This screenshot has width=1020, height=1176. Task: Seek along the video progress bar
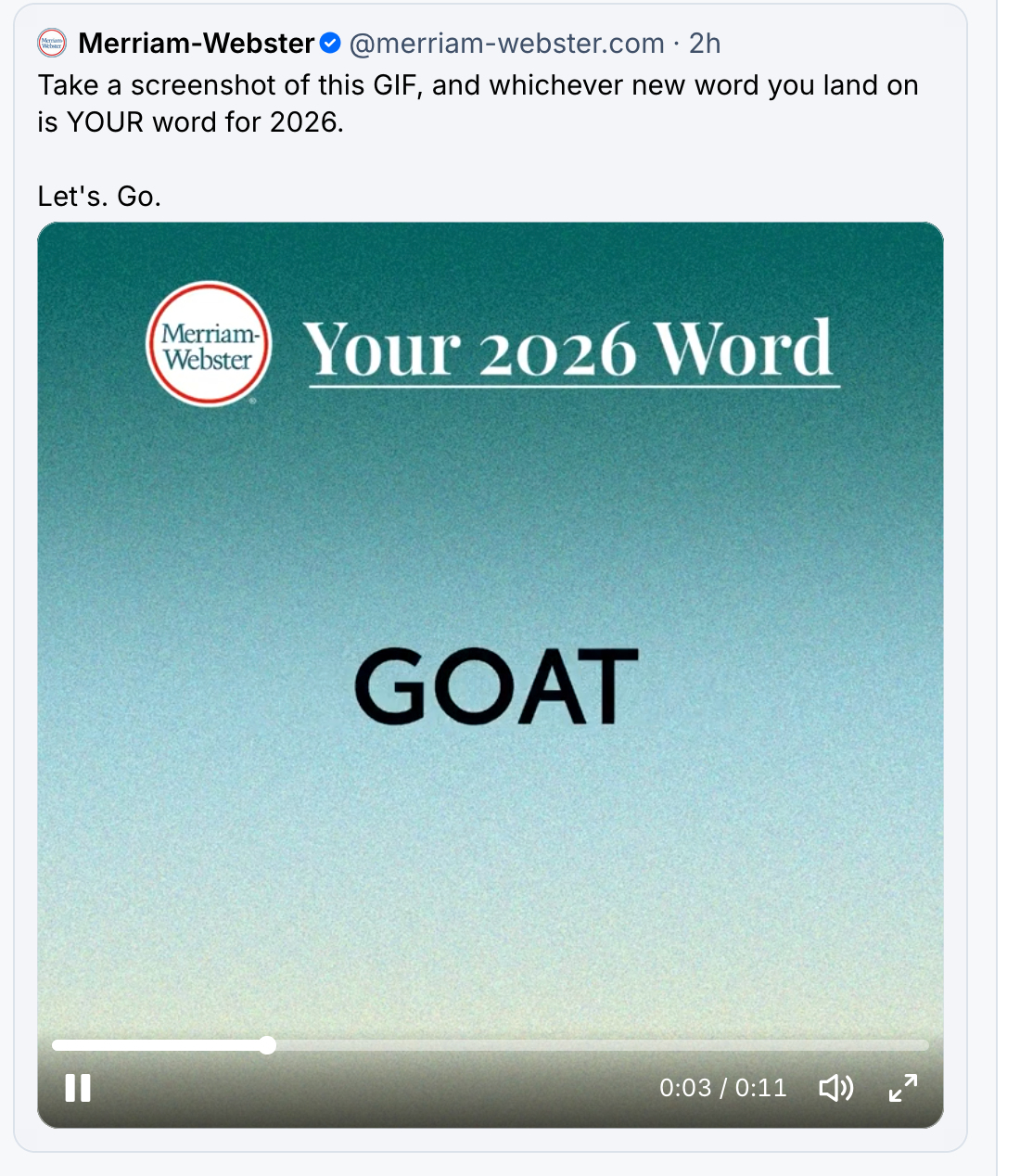pos(490,1045)
